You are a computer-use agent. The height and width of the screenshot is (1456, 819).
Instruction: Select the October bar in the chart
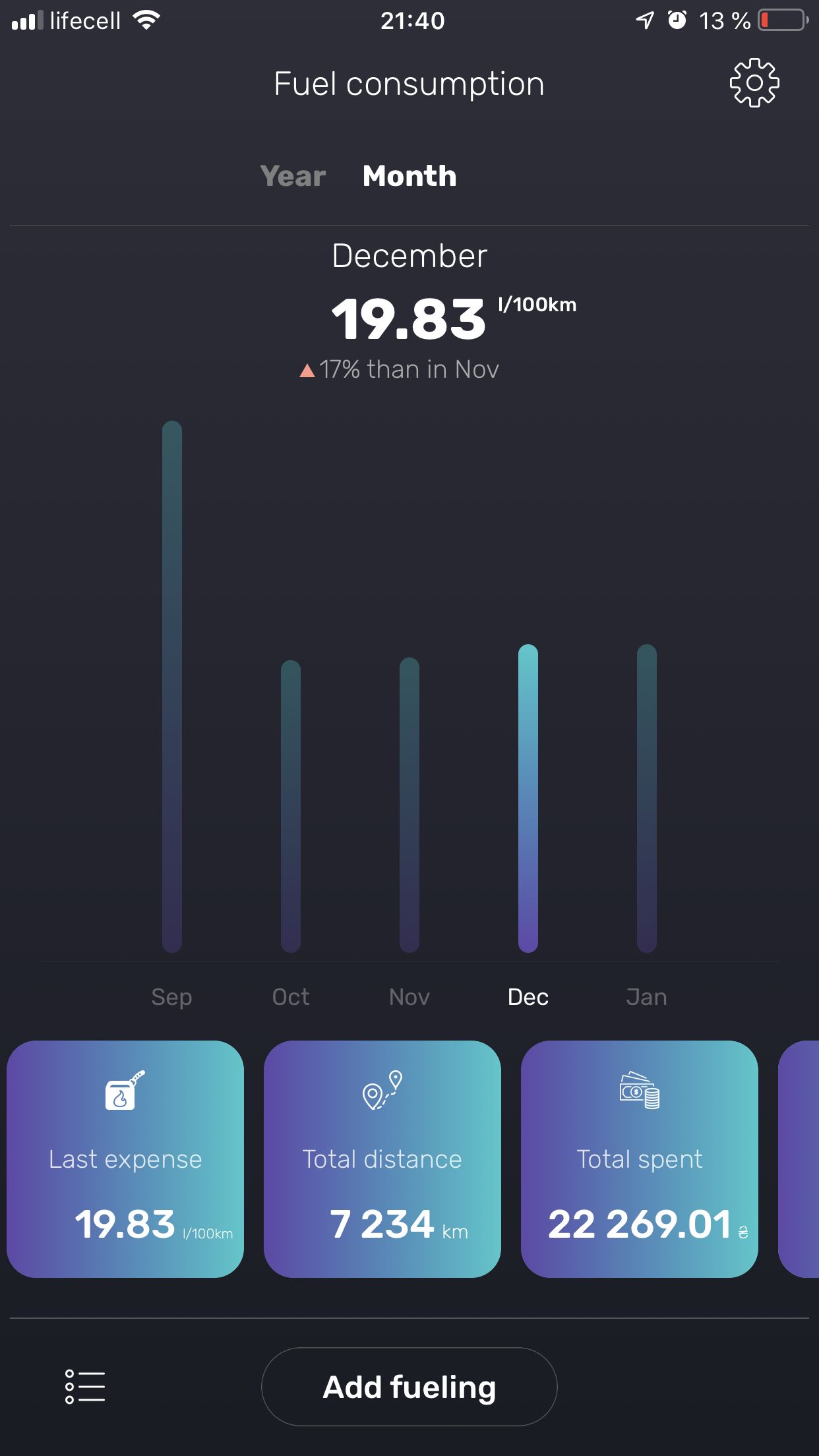tap(291, 804)
